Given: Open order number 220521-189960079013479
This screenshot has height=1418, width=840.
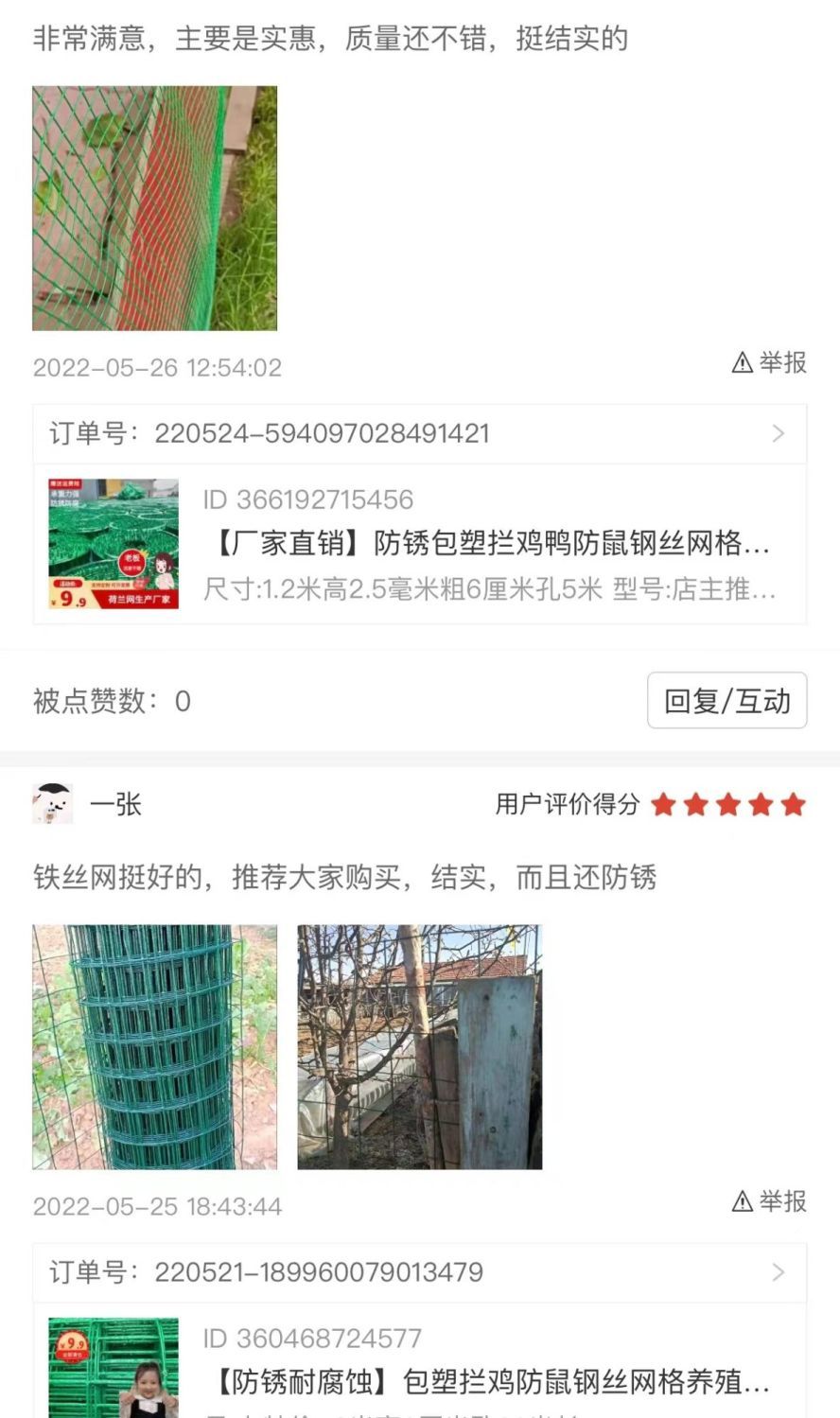Looking at the screenshot, I should coord(419,1272).
